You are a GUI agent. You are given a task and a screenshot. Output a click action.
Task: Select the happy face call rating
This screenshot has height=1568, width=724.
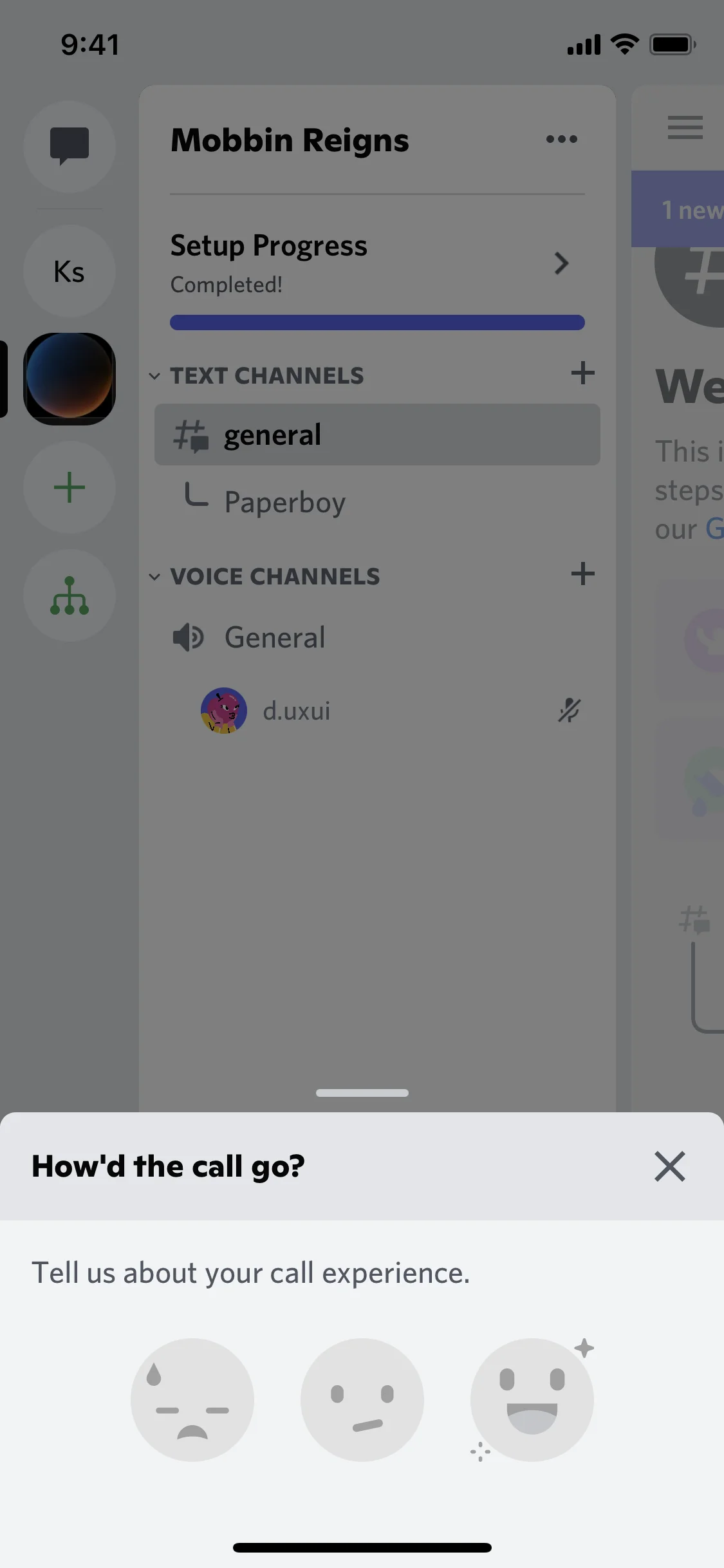click(532, 1399)
